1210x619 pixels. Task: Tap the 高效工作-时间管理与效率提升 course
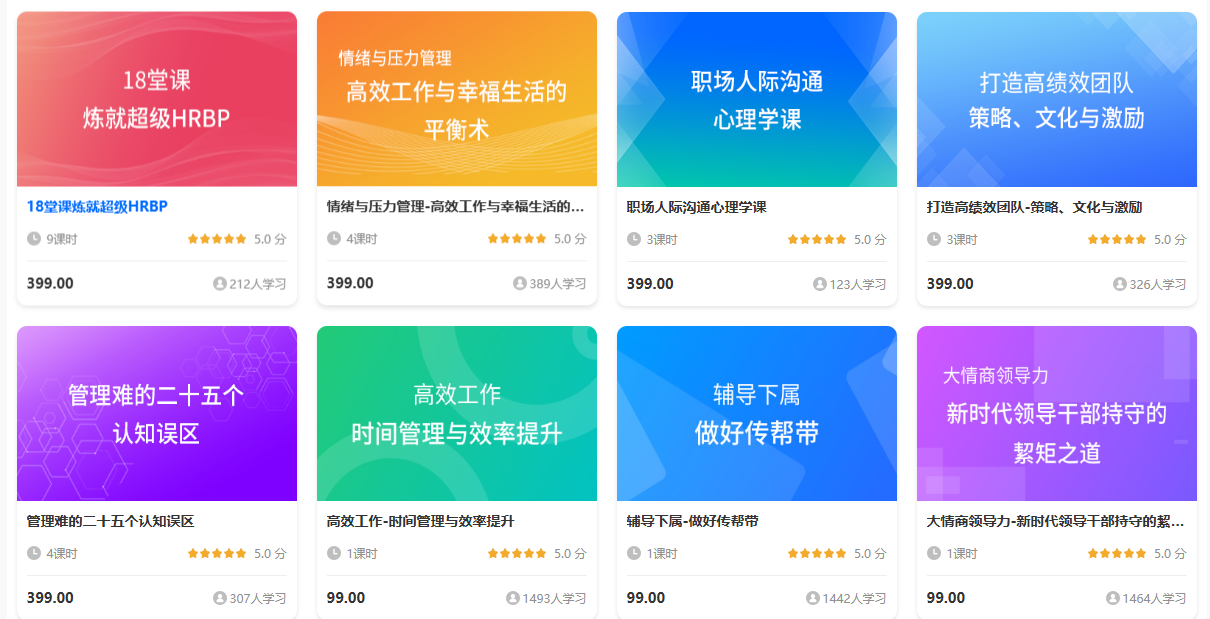pos(457,414)
